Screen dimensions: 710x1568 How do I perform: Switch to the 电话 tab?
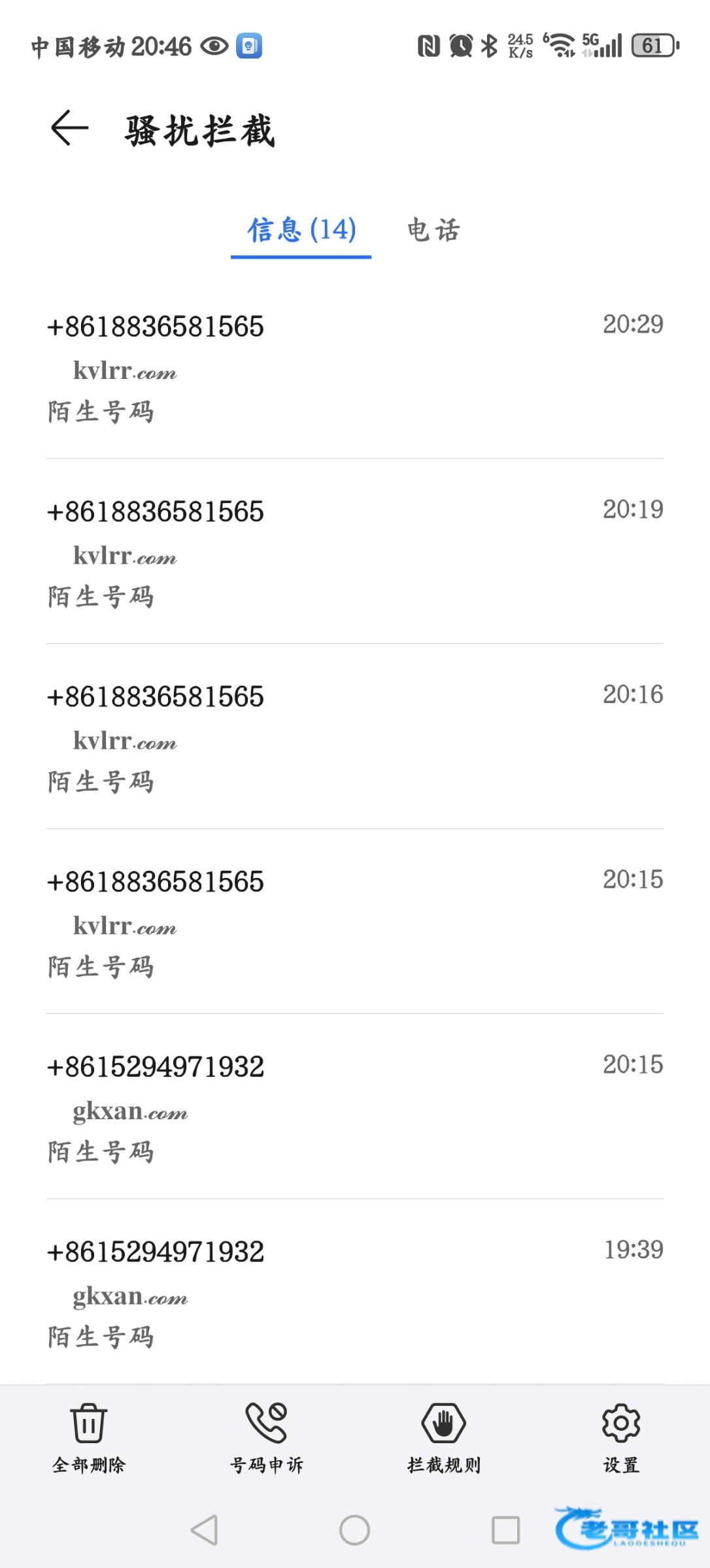coord(433,230)
